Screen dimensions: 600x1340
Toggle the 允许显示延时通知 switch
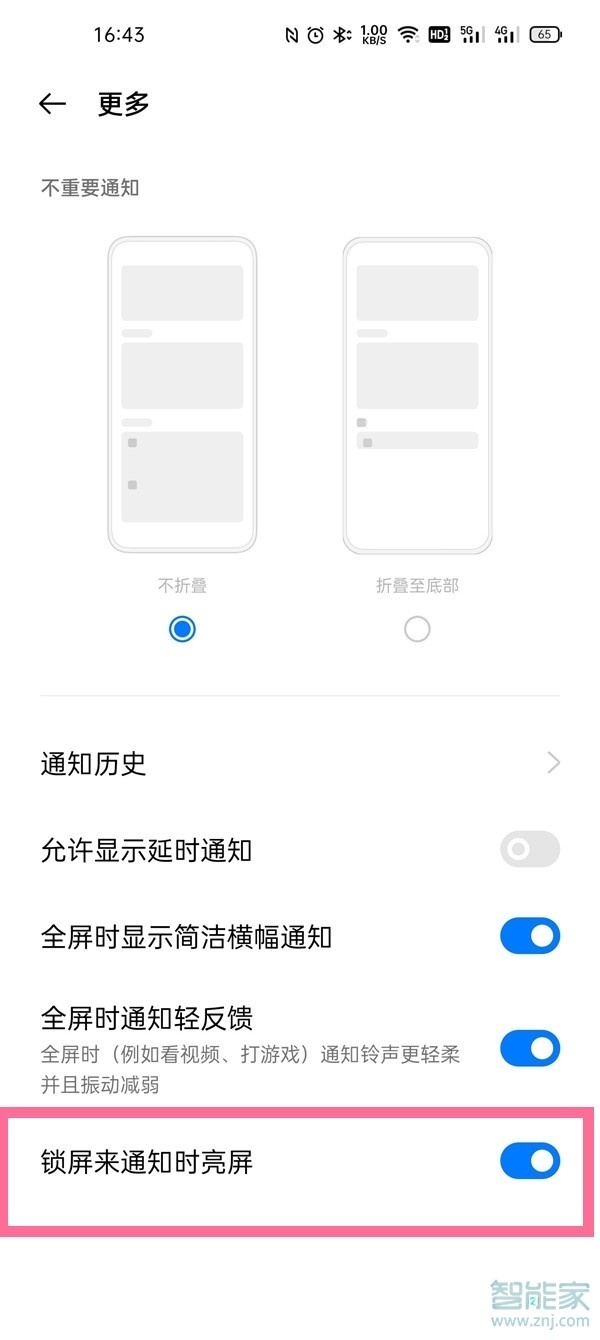[x=529, y=850]
